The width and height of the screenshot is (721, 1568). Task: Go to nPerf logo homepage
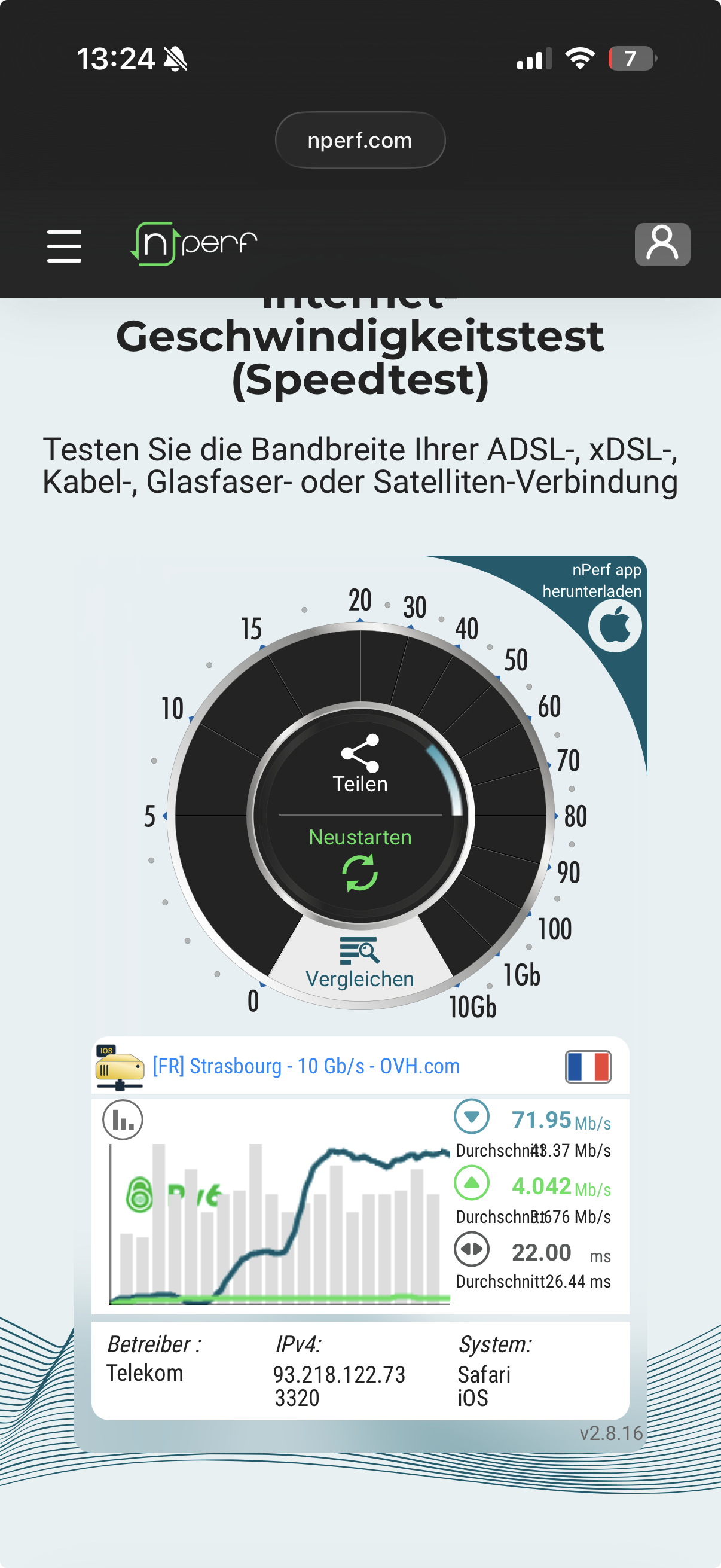(x=195, y=244)
